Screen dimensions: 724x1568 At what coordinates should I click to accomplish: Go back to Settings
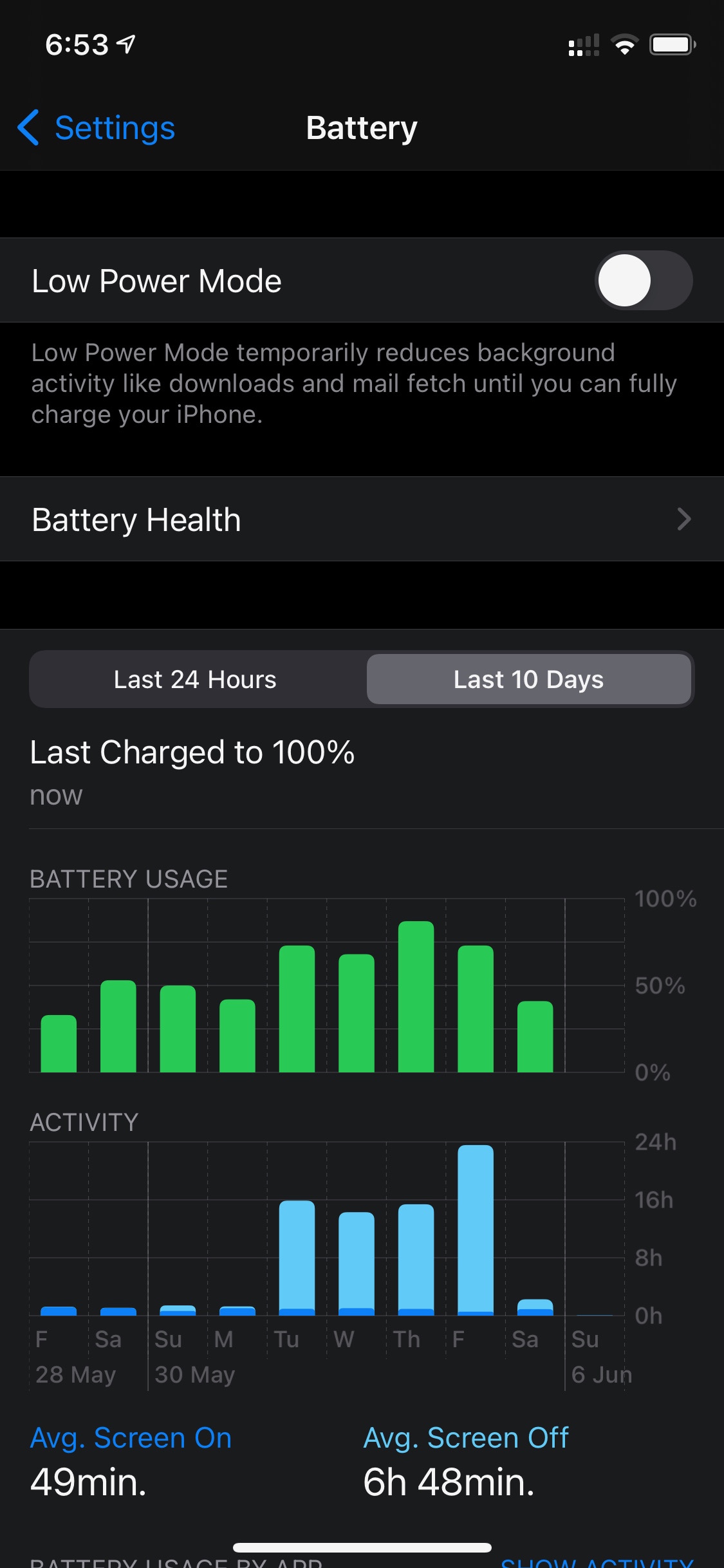97,127
